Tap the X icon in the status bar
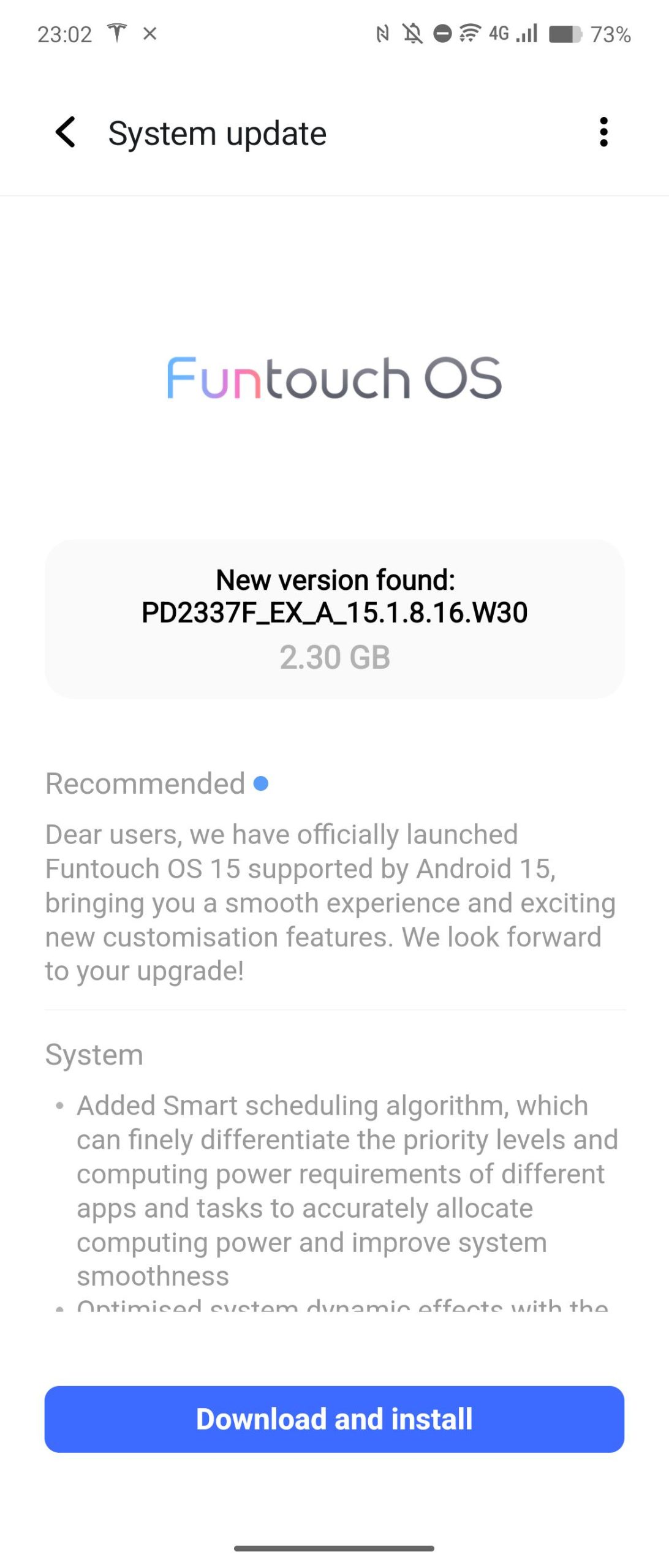Screen dimensions: 669x1568 tap(149, 34)
